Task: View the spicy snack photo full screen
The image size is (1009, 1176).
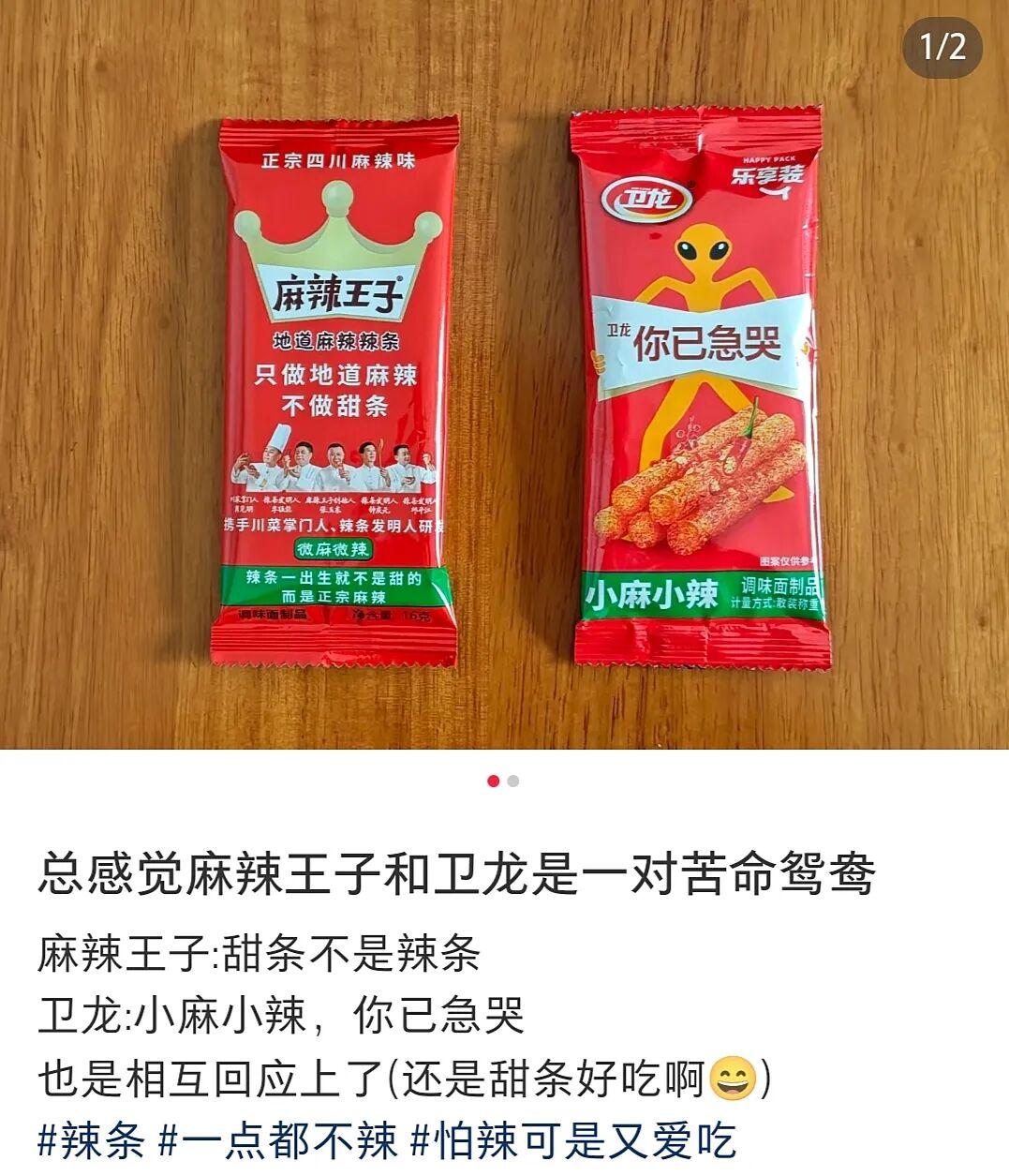Action: click(504, 375)
